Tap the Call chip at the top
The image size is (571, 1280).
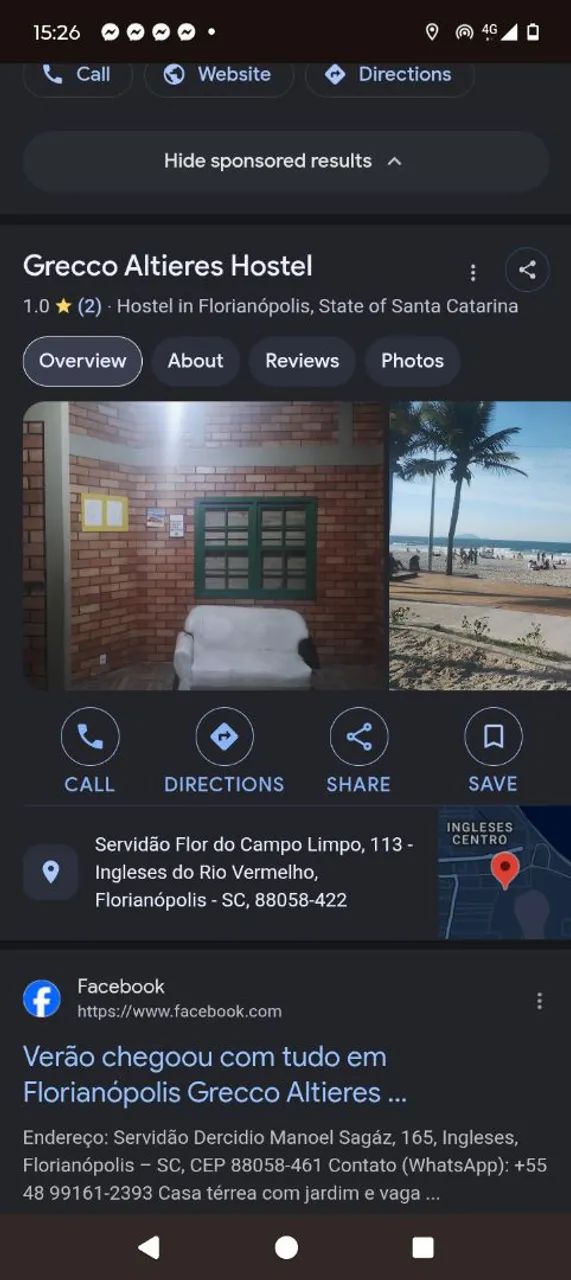[x=78, y=75]
